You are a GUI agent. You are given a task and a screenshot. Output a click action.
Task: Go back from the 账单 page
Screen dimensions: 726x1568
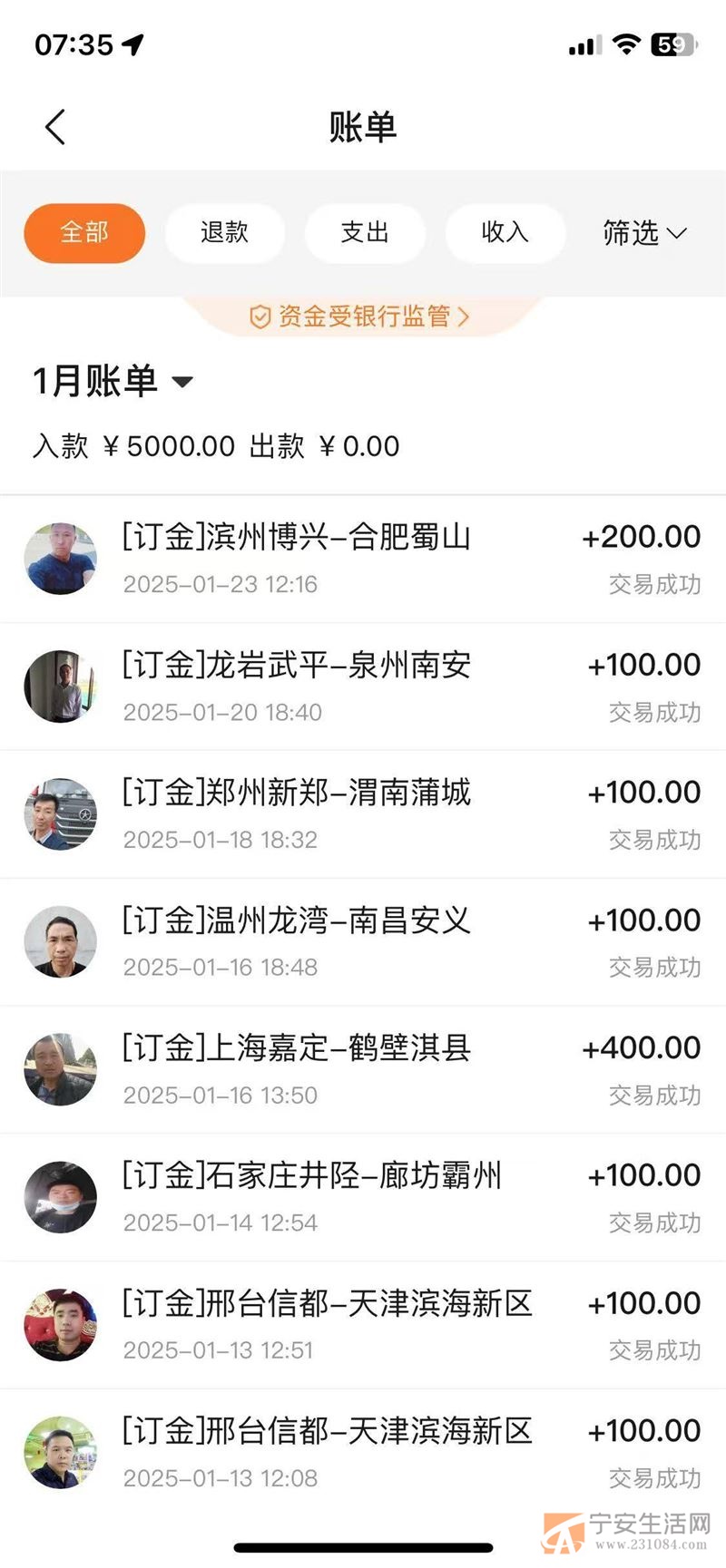pyautogui.click(x=55, y=127)
